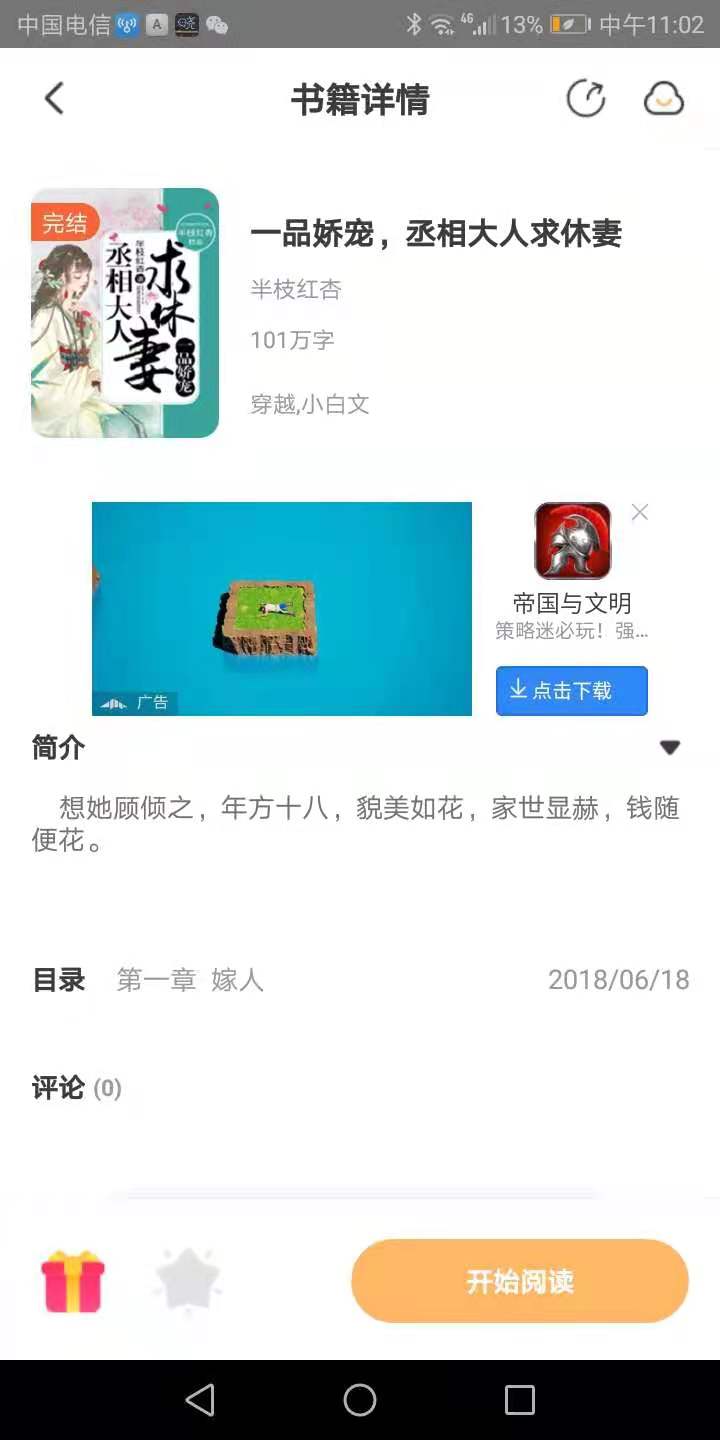Viewport: 720px width, 1440px height.
Task: Open the 书籍详情 title area
Action: pos(360,98)
